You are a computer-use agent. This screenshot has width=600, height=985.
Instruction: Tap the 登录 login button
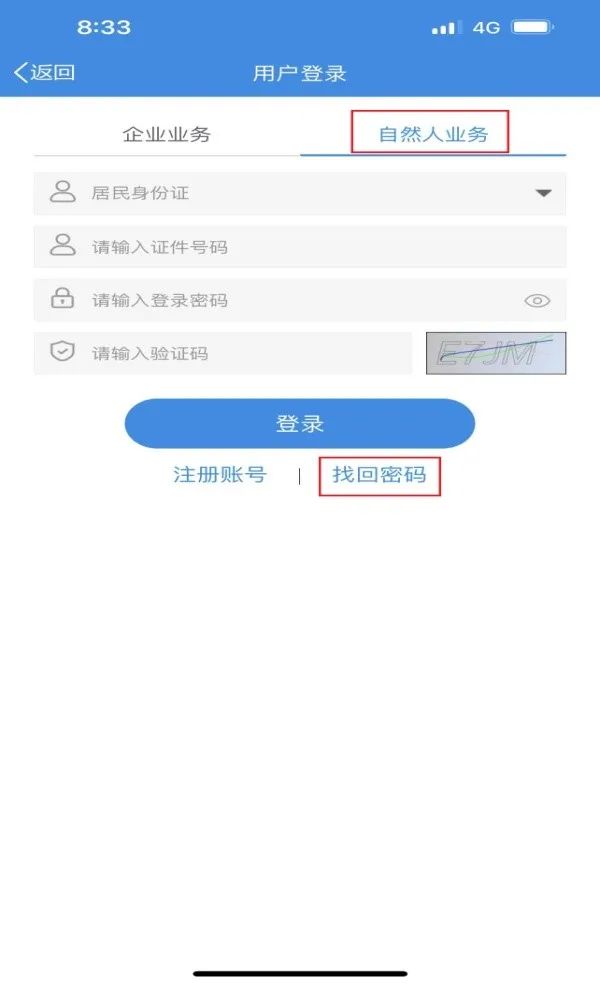pos(300,423)
